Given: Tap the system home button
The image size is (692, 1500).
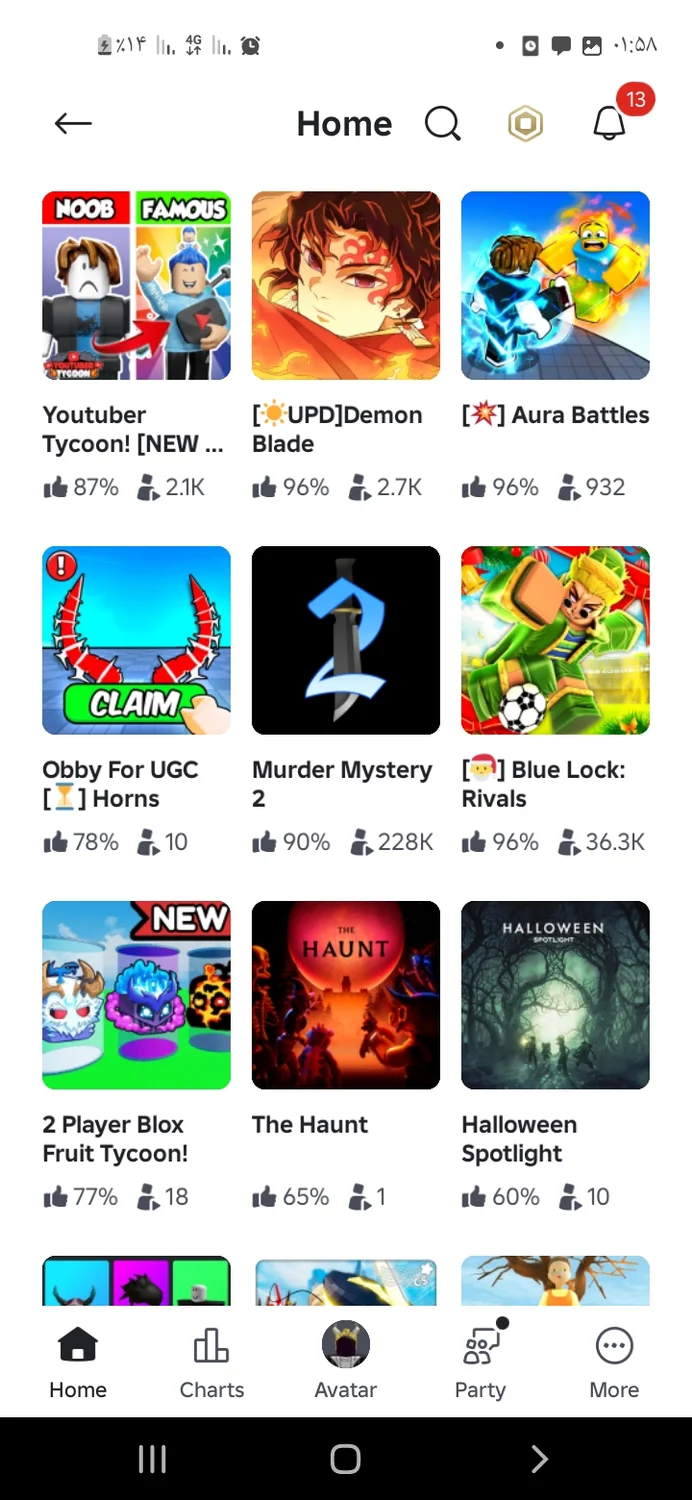Looking at the screenshot, I should [345, 1459].
